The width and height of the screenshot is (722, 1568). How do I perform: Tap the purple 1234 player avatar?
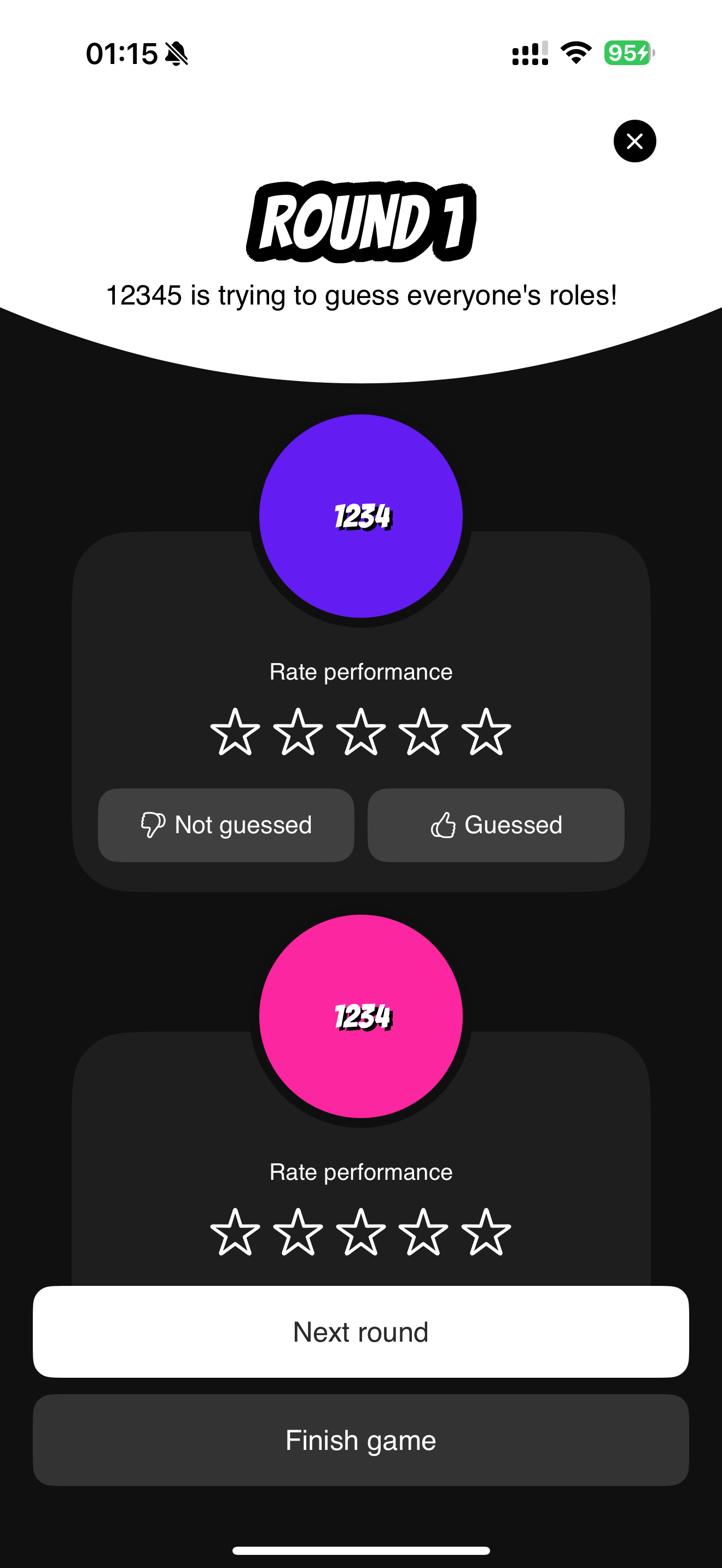point(362,516)
